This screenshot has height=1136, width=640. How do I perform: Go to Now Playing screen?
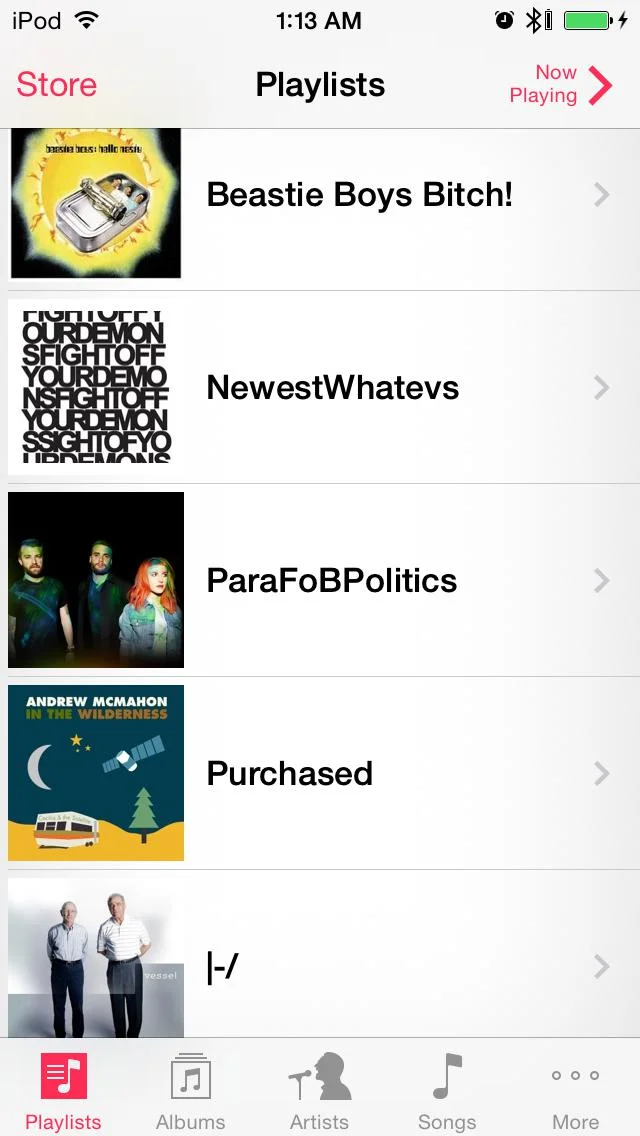coord(559,85)
